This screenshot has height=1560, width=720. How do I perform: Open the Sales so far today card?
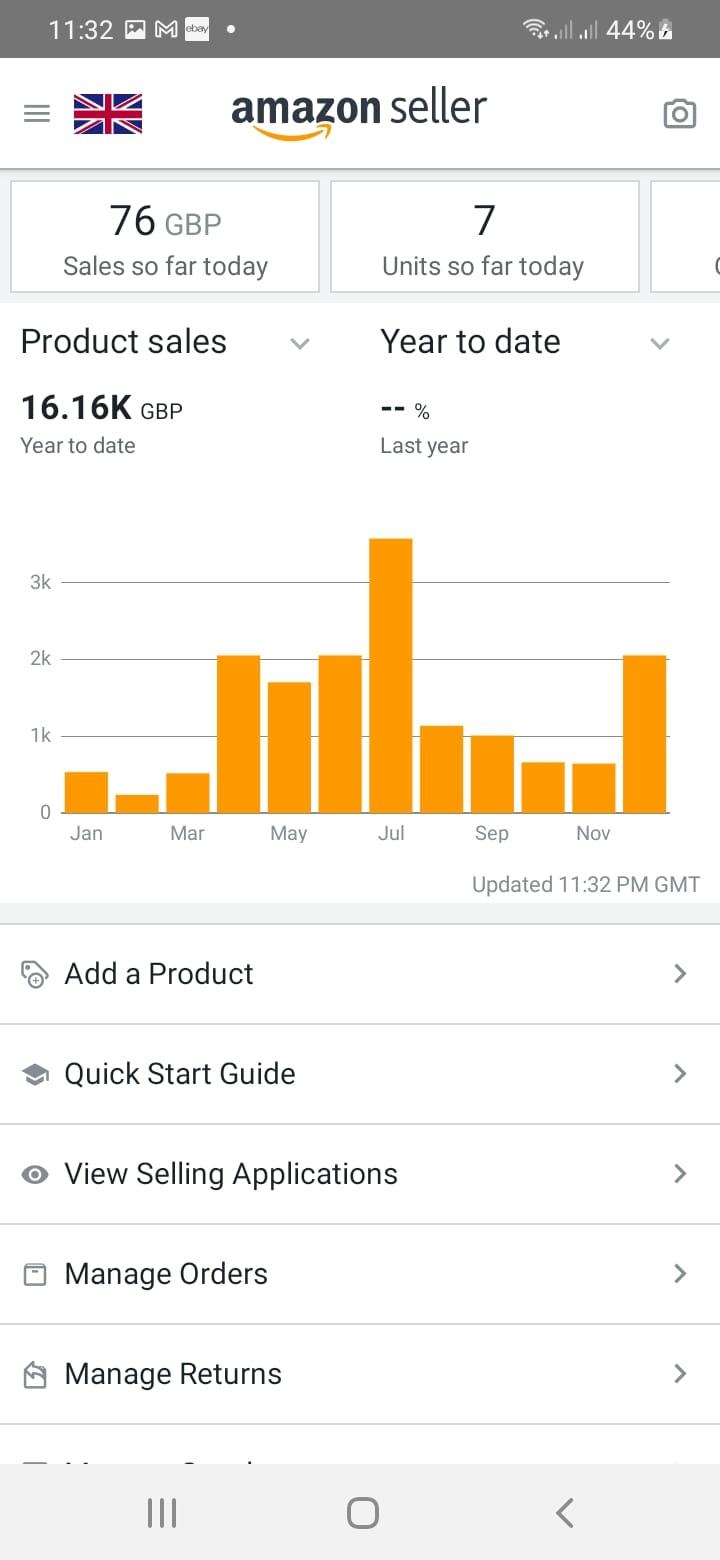point(165,237)
